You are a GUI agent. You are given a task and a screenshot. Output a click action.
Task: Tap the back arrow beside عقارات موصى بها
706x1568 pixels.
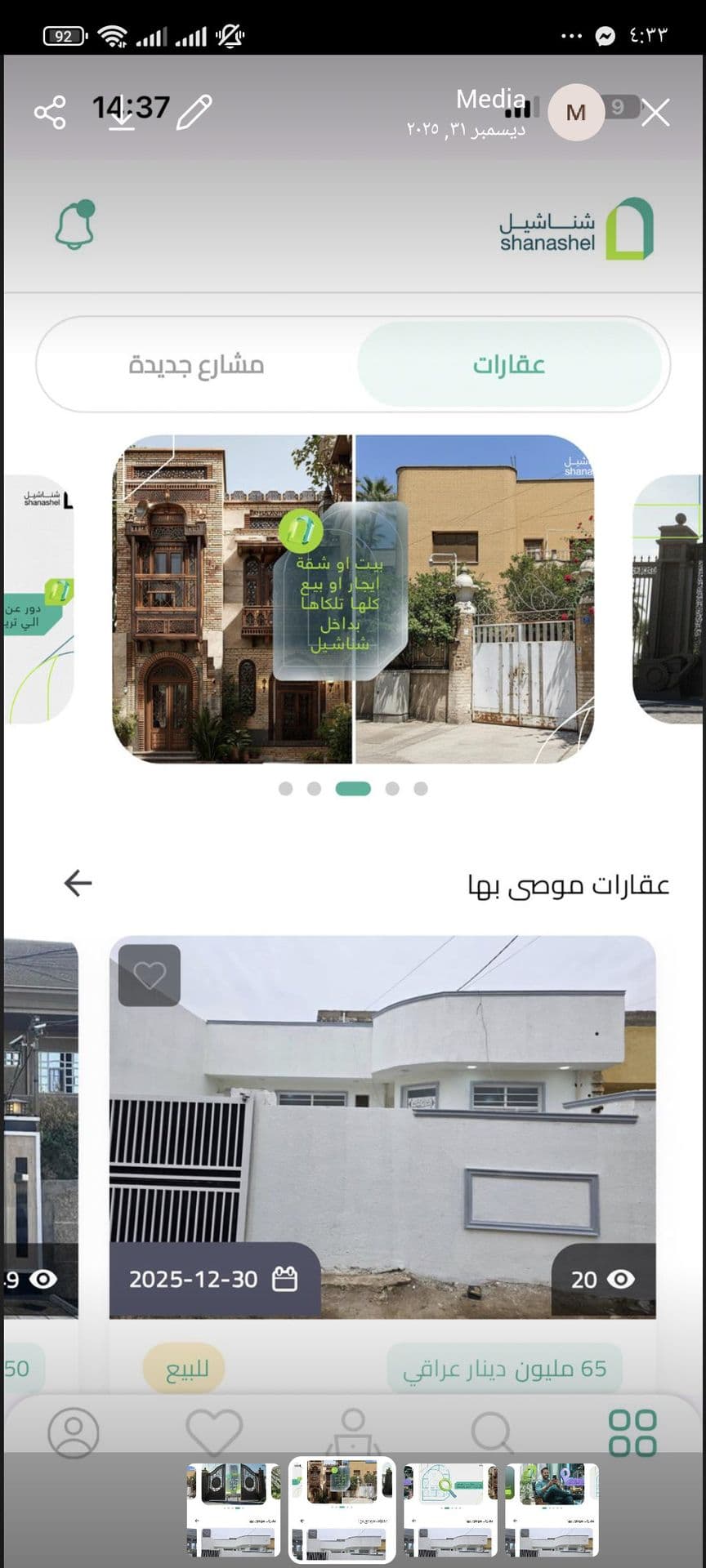tap(78, 884)
